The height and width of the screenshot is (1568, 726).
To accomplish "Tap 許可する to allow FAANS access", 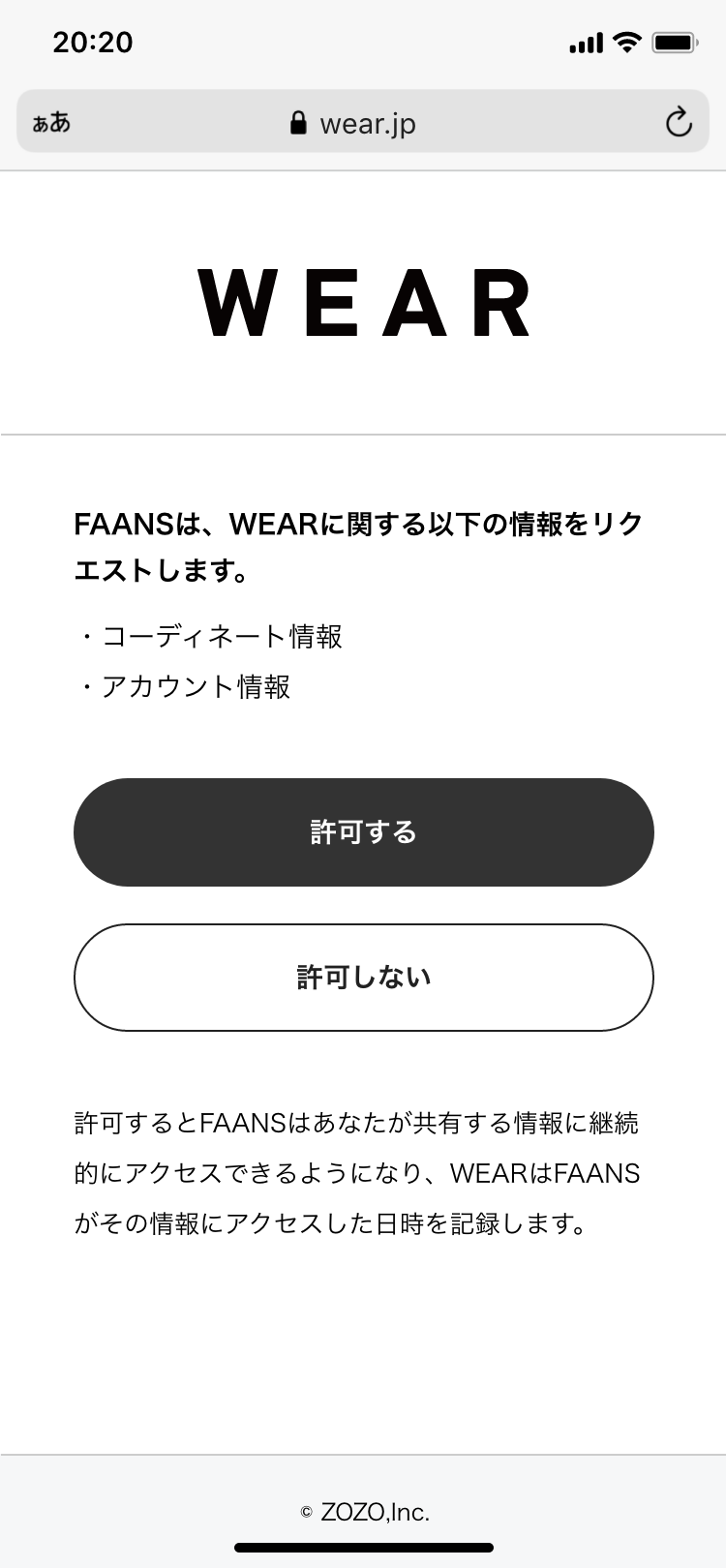I will 363,832.
